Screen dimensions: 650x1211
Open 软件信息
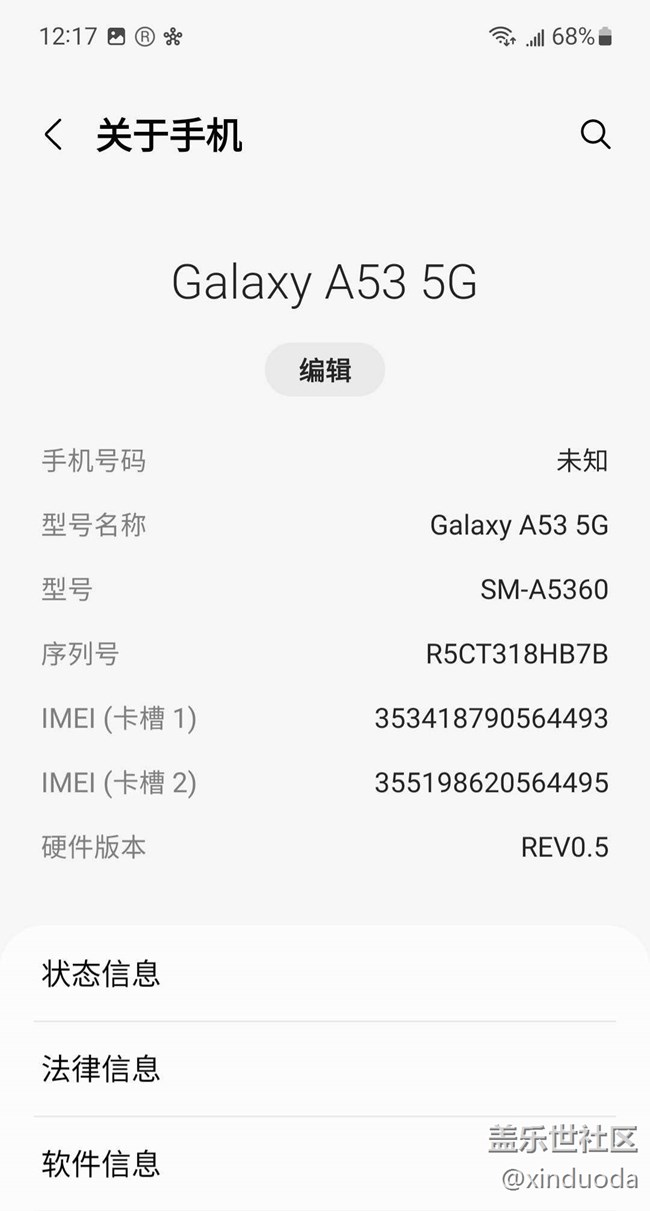click(325, 1164)
